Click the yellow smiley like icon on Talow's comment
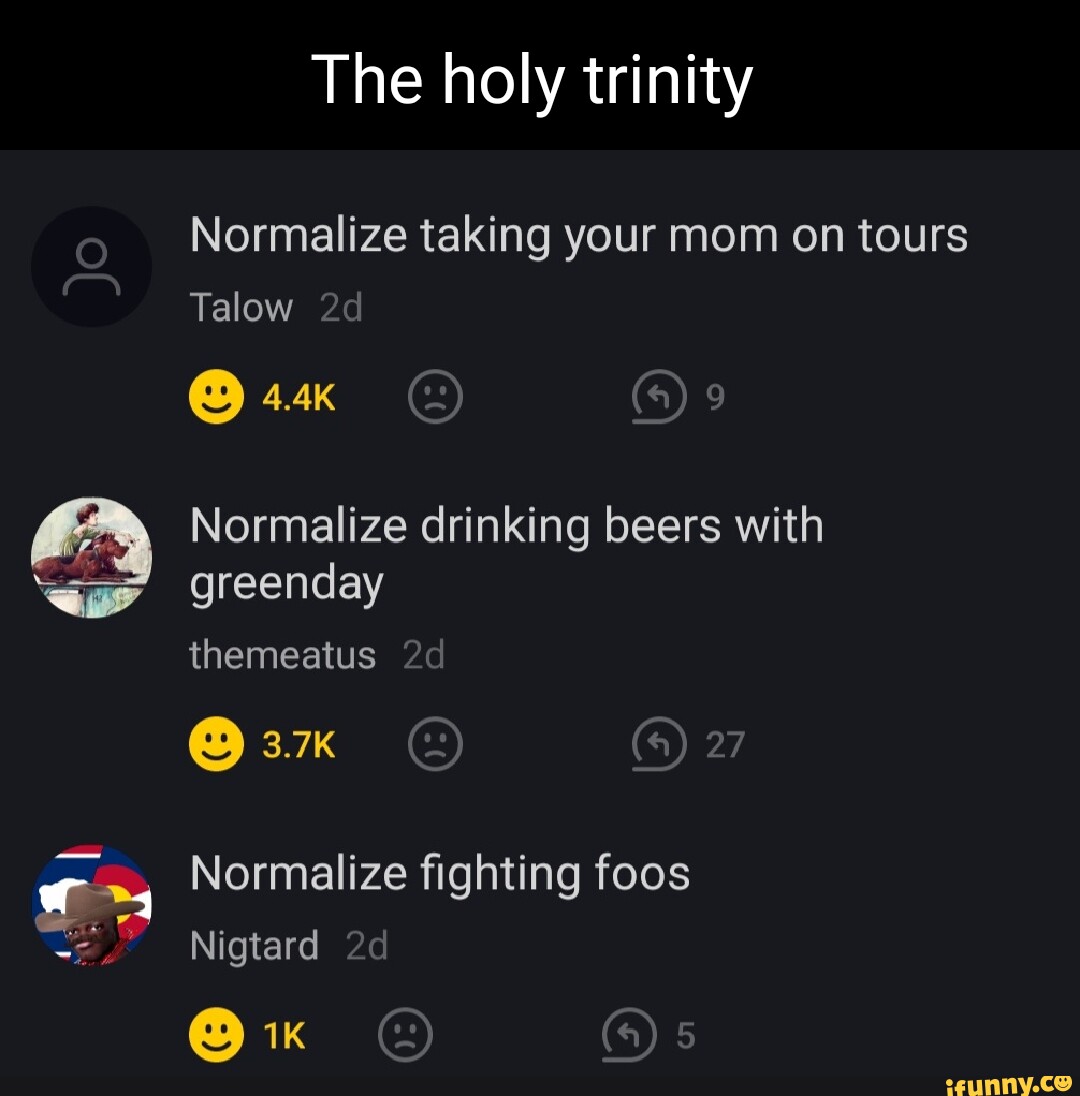Viewport: 1080px width, 1096px height. click(x=215, y=395)
